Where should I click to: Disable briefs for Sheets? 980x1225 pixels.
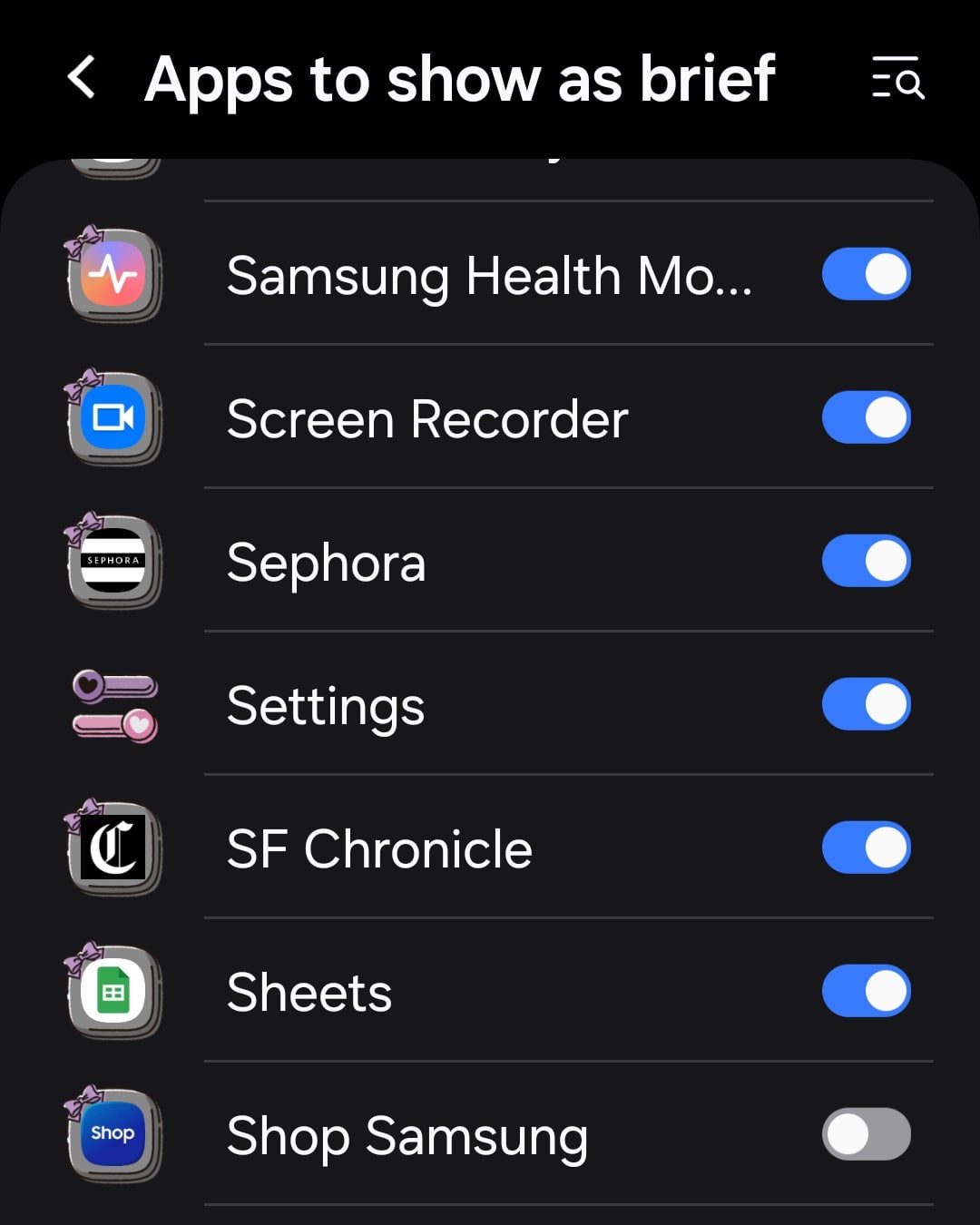tap(866, 990)
